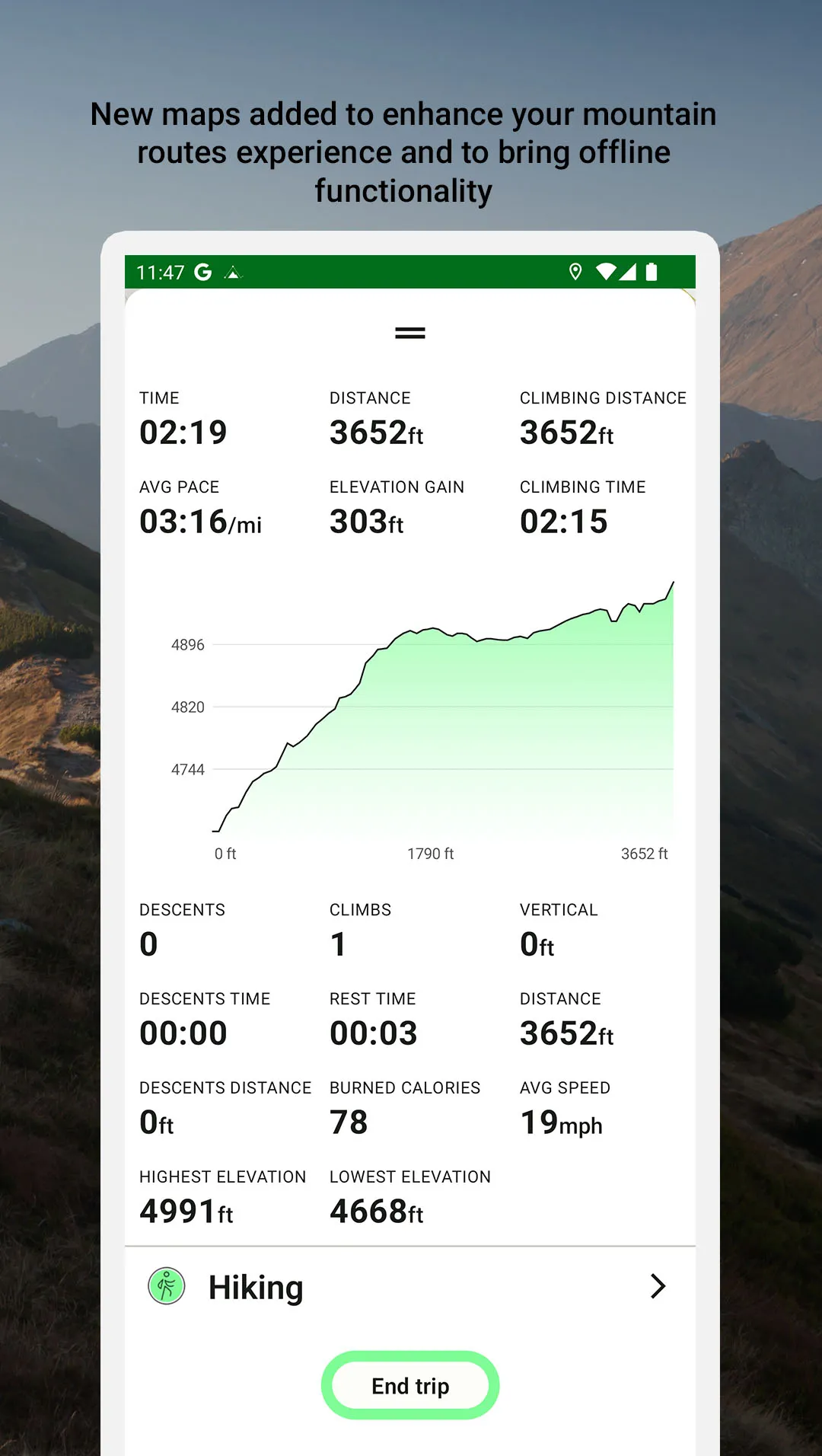Click the Avg Pace value 03:16/mi
This screenshot has height=1456, width=822.
point(200,522)
